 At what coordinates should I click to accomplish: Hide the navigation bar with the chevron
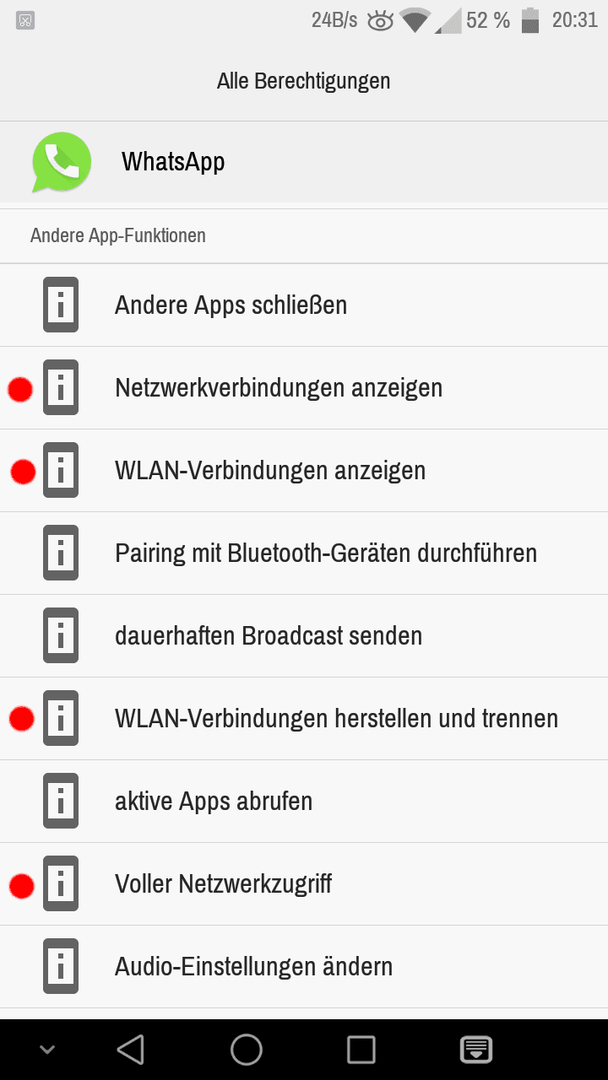47,1050
